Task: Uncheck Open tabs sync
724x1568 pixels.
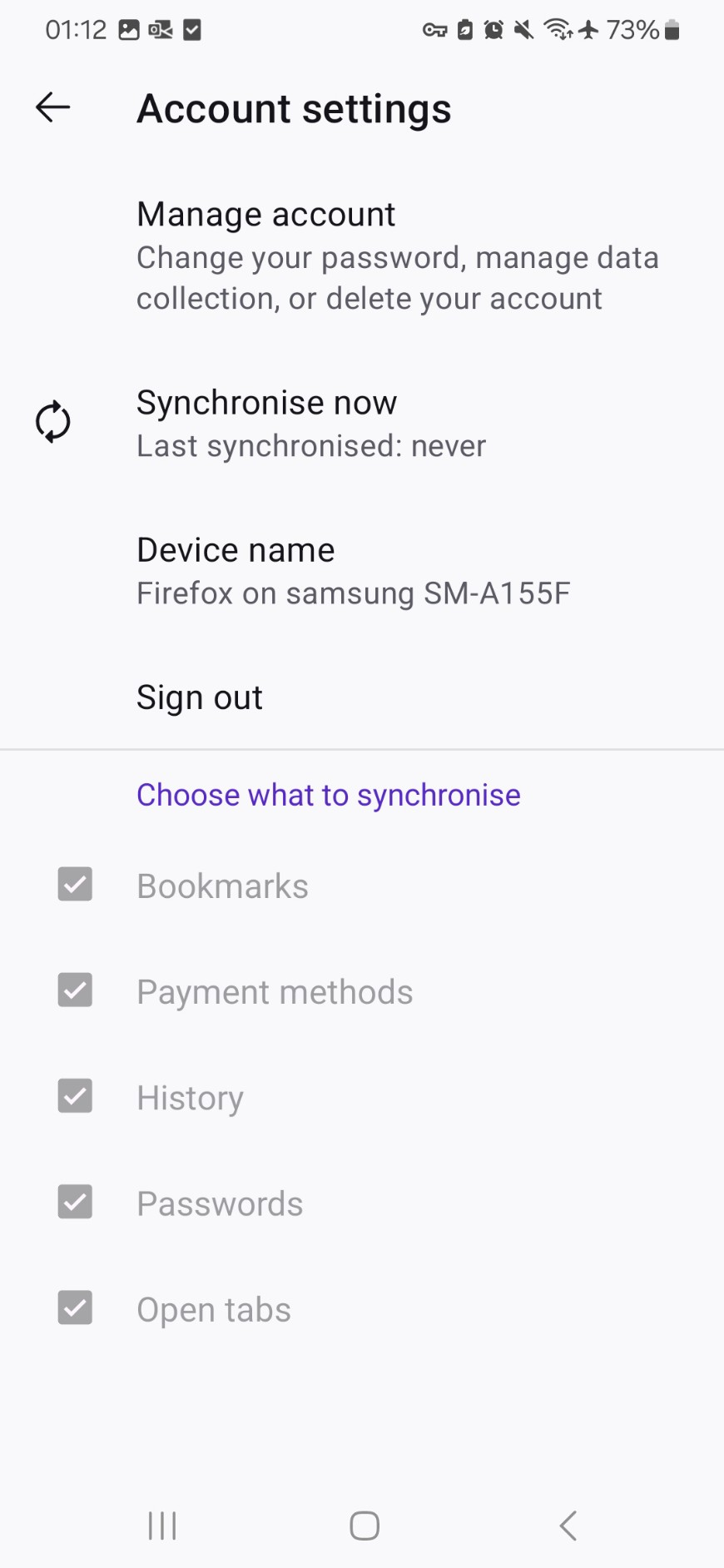Action: [75, 1307]
